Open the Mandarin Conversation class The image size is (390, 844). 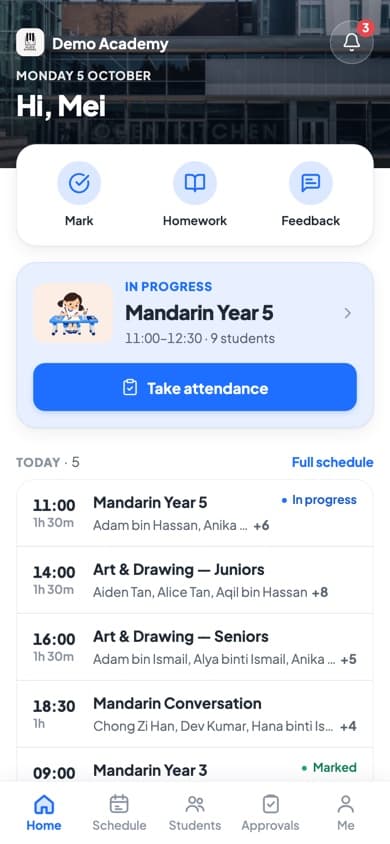[195, 714]
